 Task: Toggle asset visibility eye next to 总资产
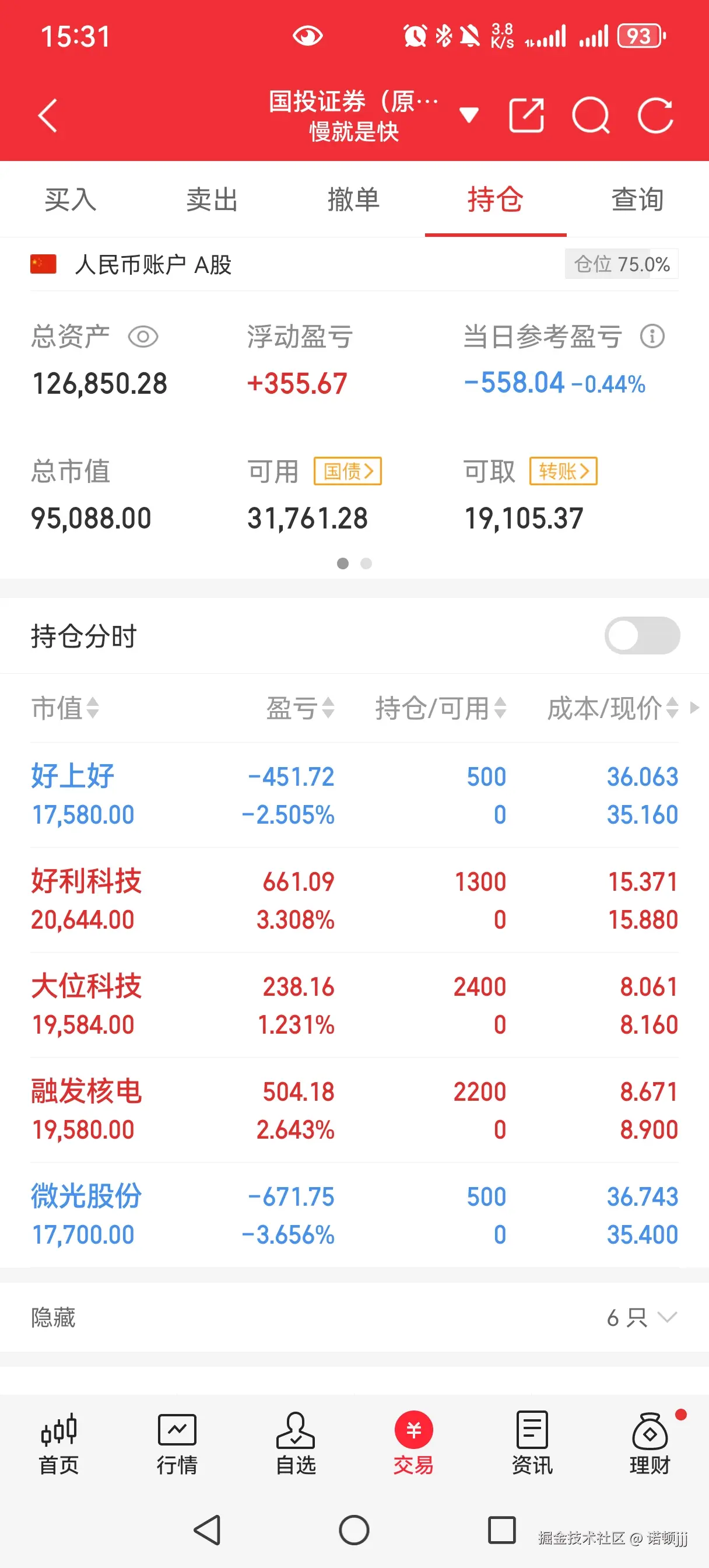coord(143,336)
